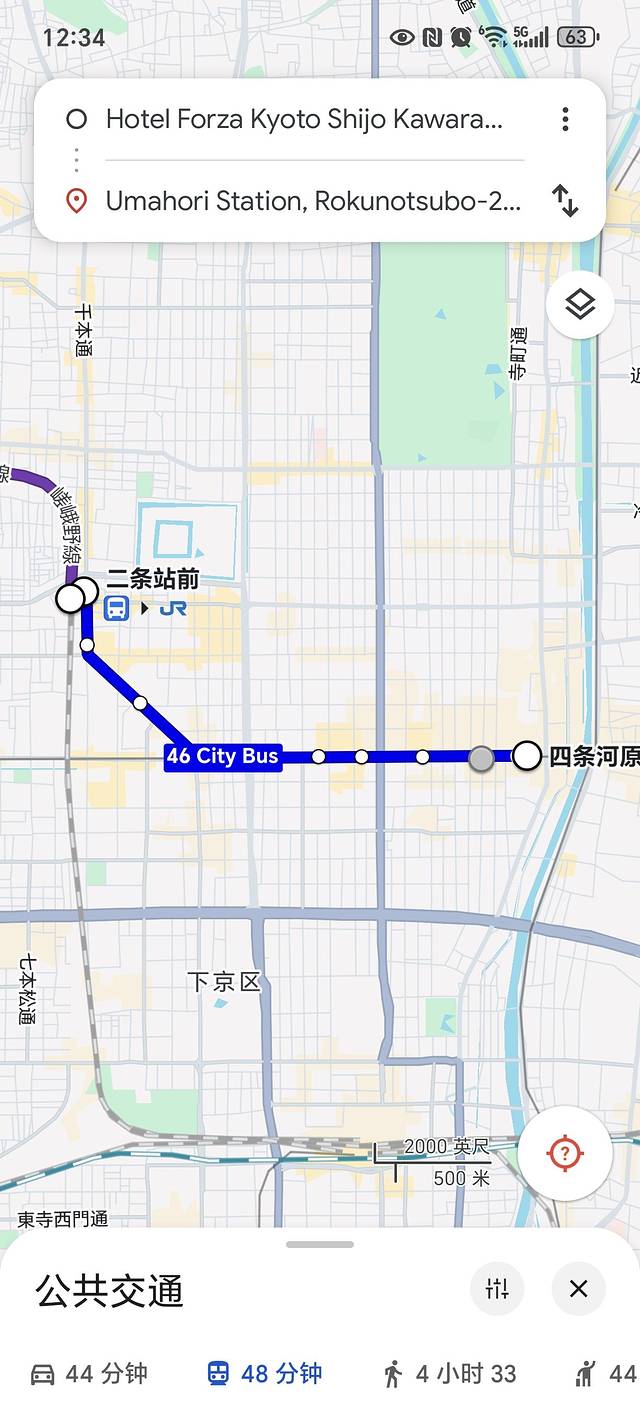The image size is (640, 1411).
Task: Expand the bottom sheet using its handle
Action: (x=320, y=1244)
